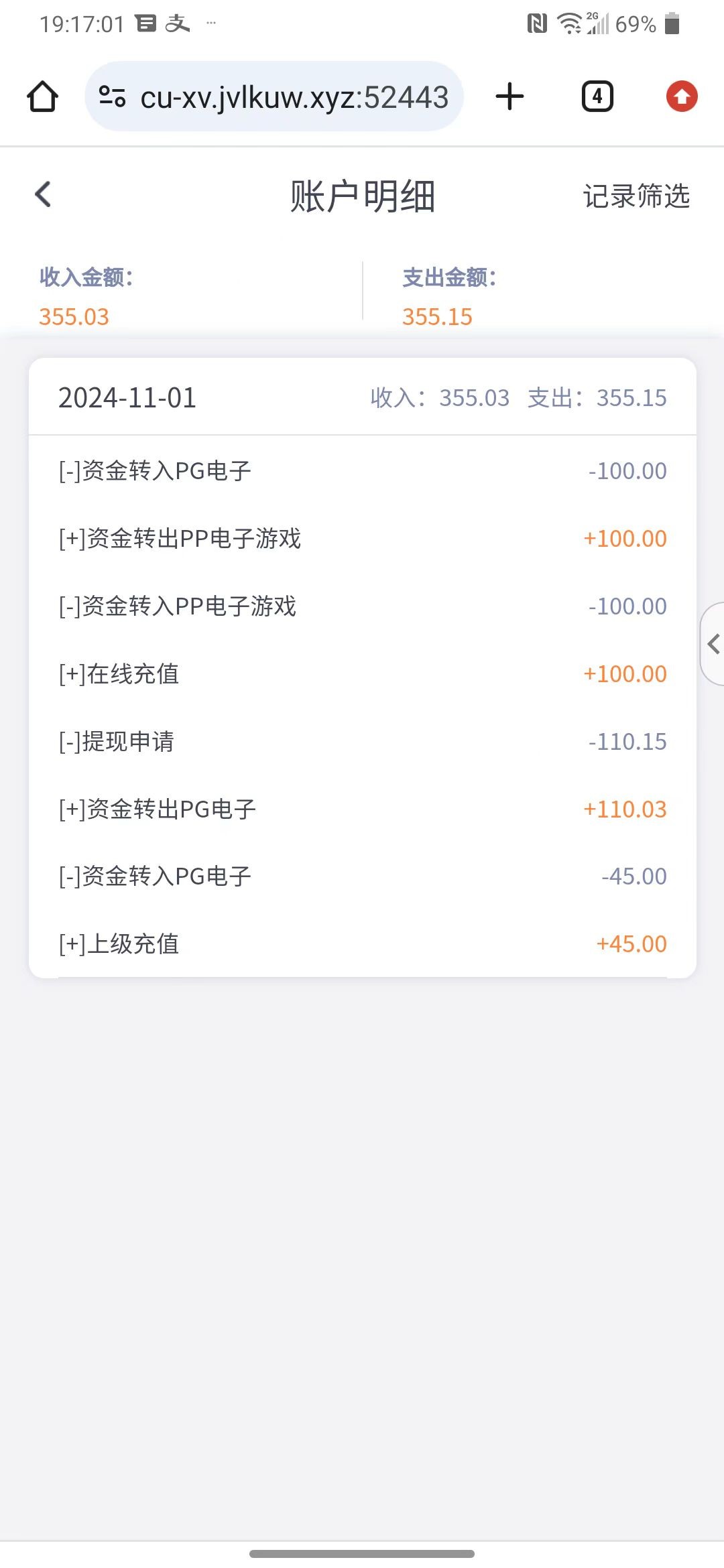The height and width of the screenshot is (1568, 724).
Task: Go back from 账户明细 page
Action: point(44,195)
